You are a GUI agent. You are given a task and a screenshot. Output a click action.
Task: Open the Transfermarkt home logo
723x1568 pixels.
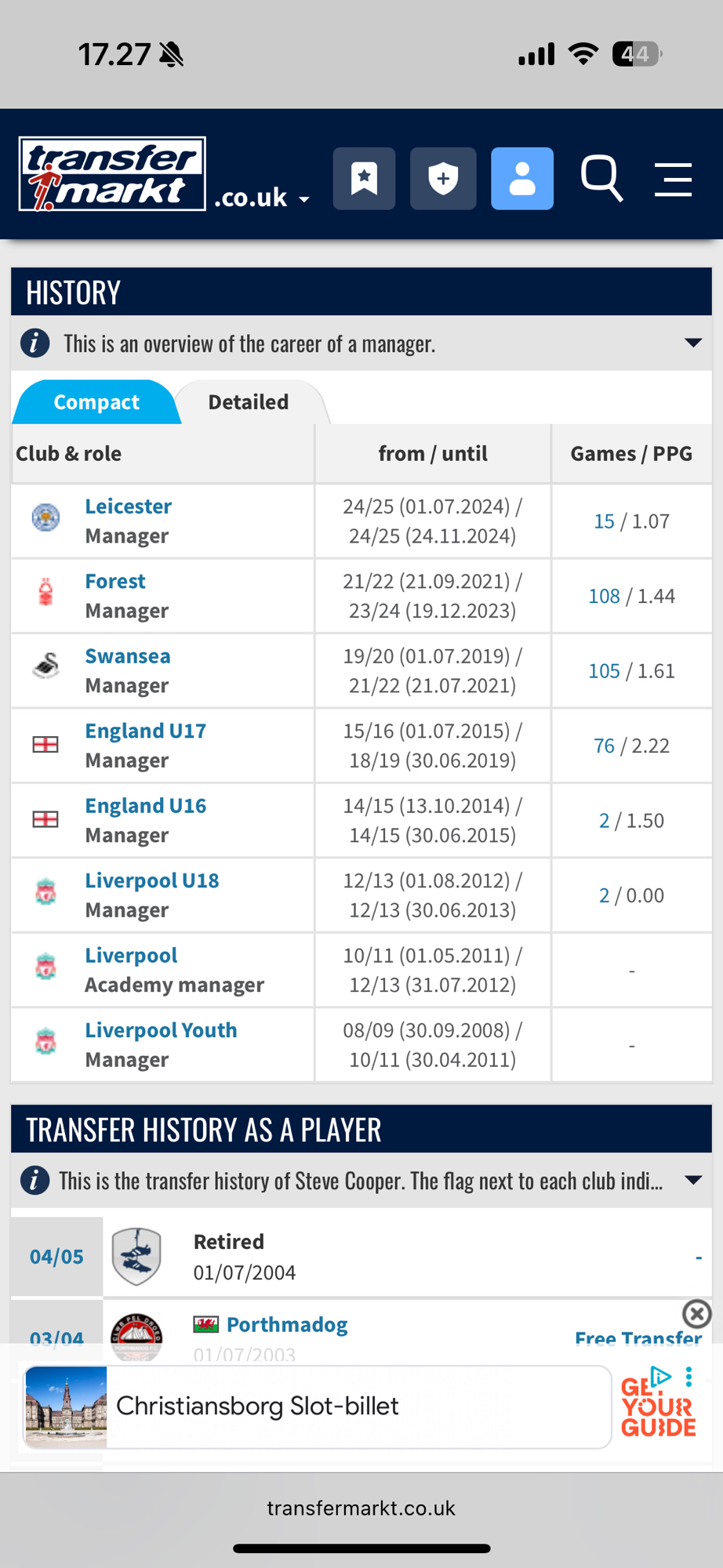point(112,174)
